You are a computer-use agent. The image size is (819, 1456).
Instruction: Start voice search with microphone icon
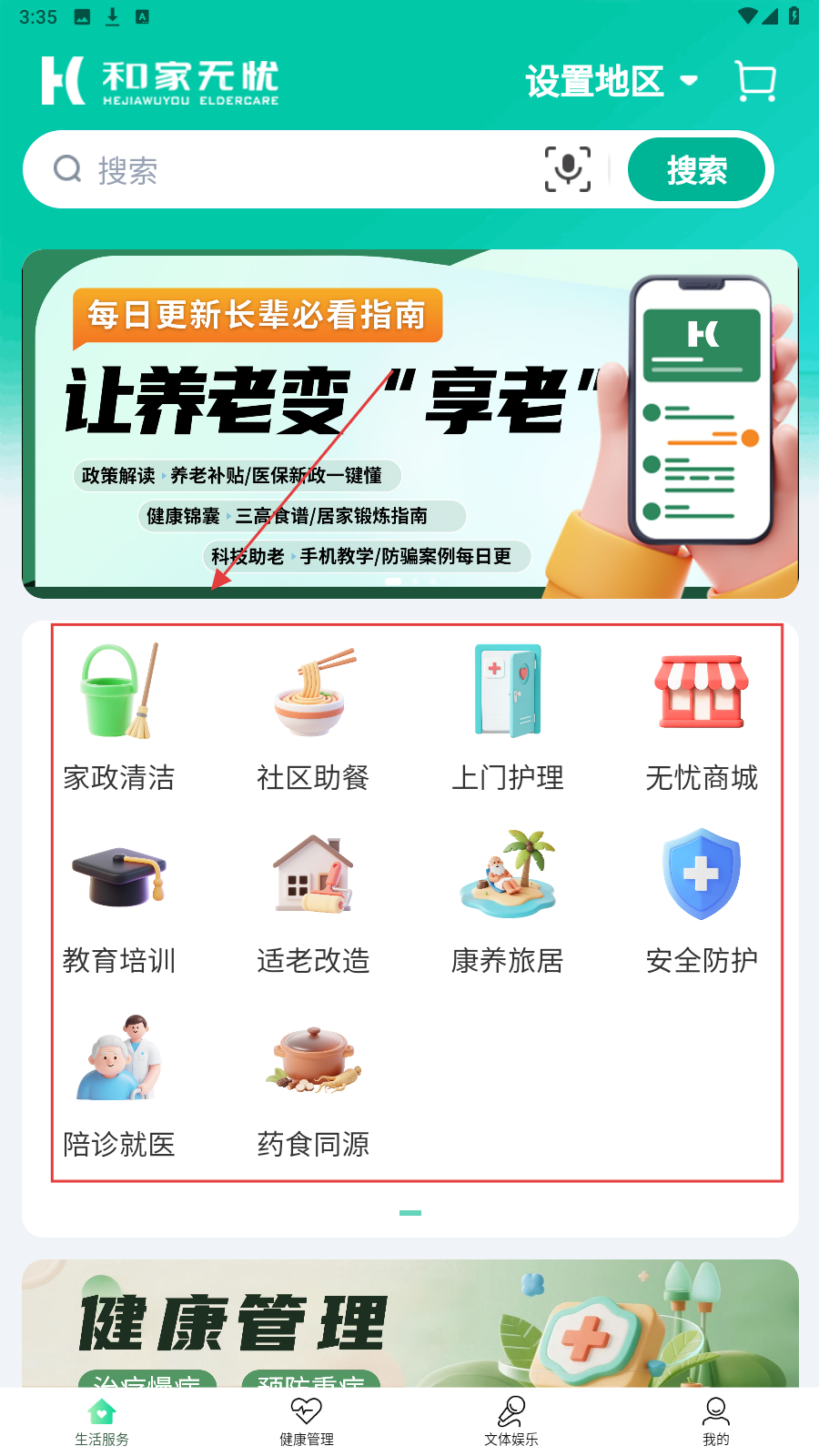point(567,169)
